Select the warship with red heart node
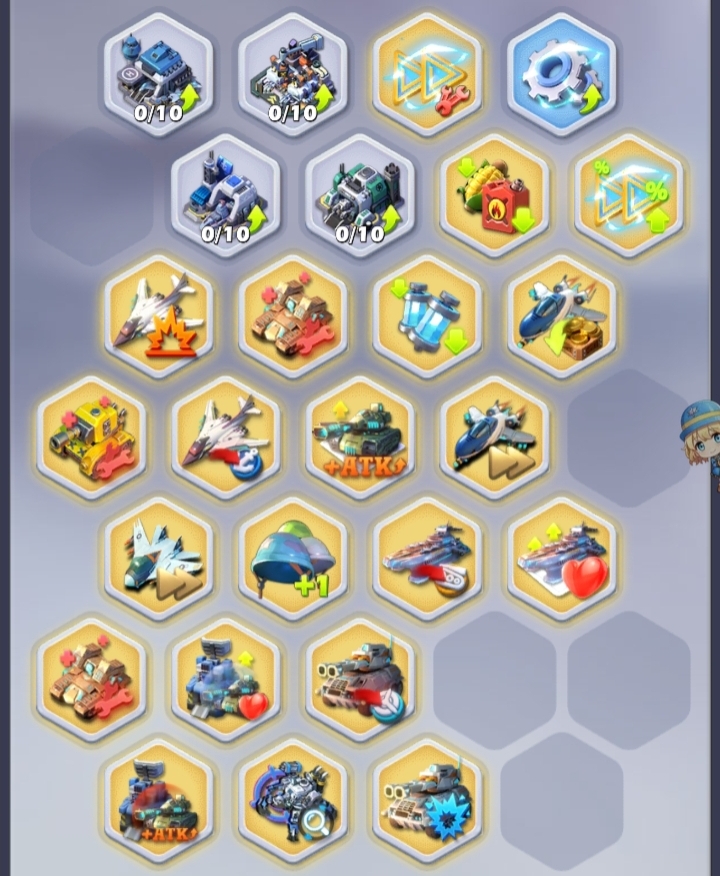720x876 pixels. 561,558
